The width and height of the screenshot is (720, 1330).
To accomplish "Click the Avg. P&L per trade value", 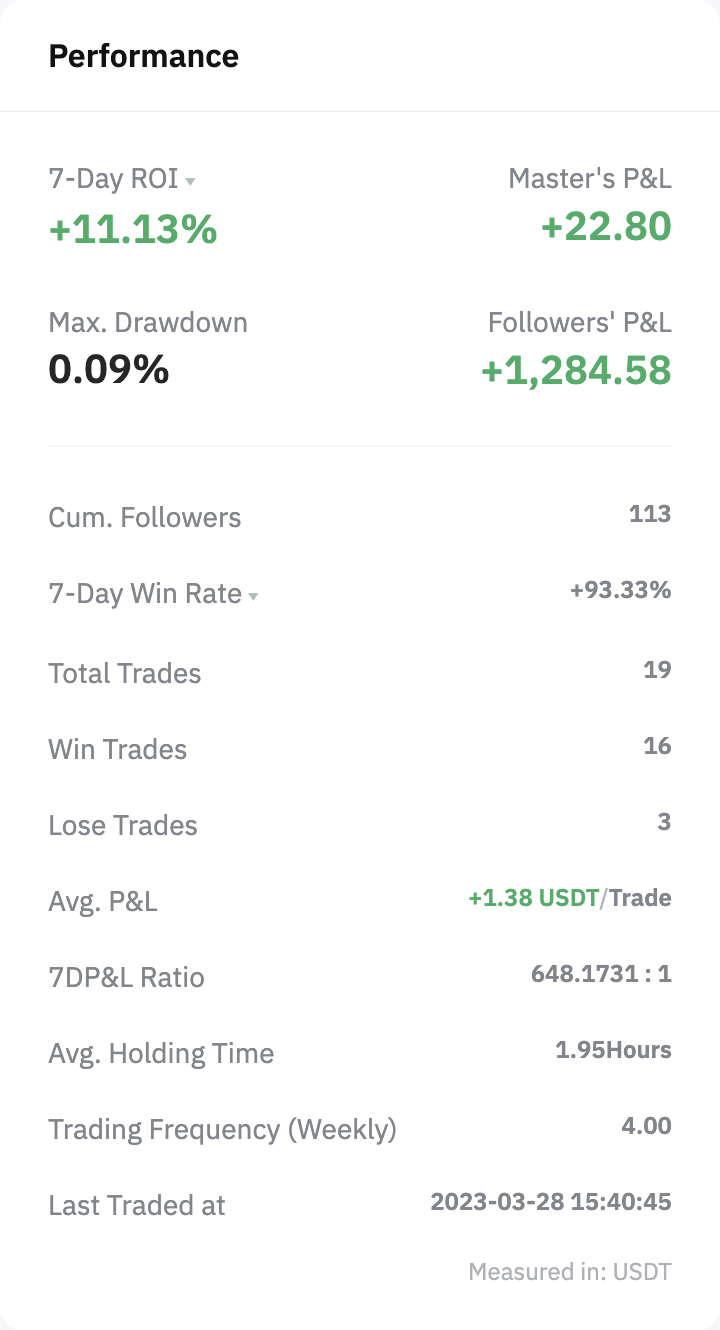I will [568, 898].
